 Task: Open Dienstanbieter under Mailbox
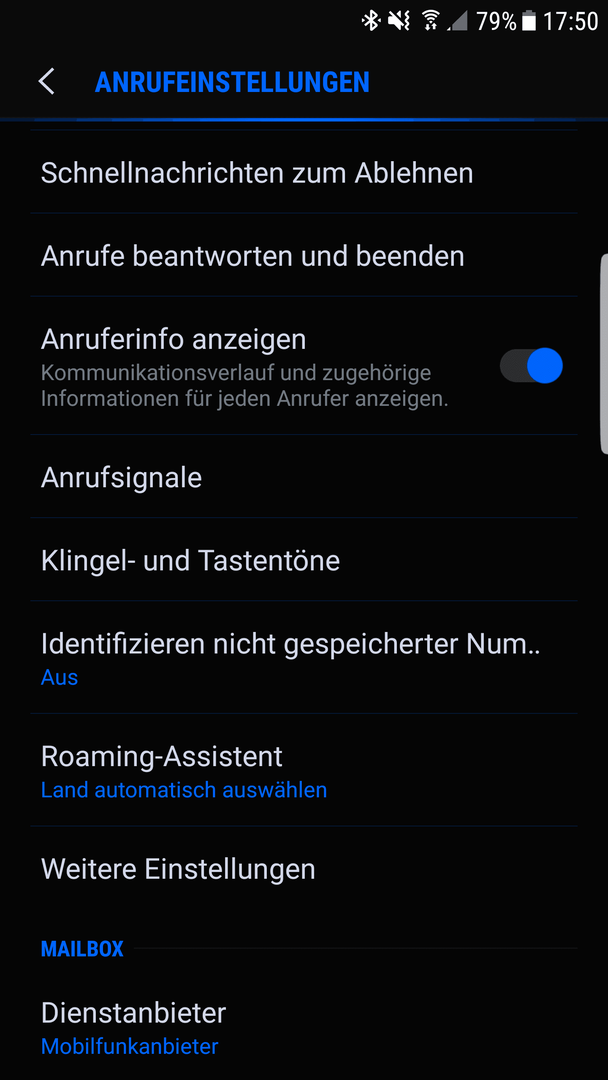point(304,1028)
